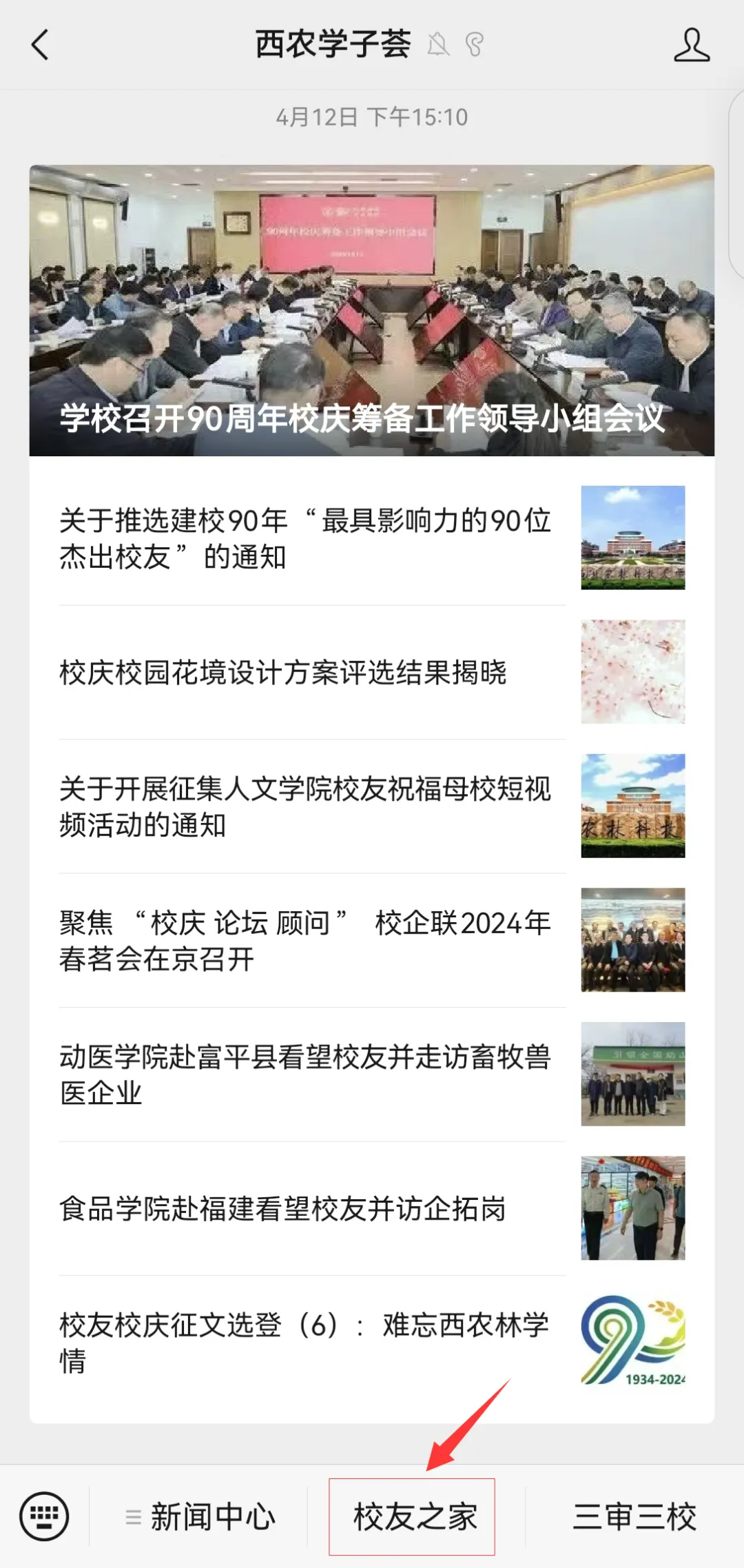The image size is (744, 1568).
Task: Switch to keyboard input mode
Action: click(44, 1516)
